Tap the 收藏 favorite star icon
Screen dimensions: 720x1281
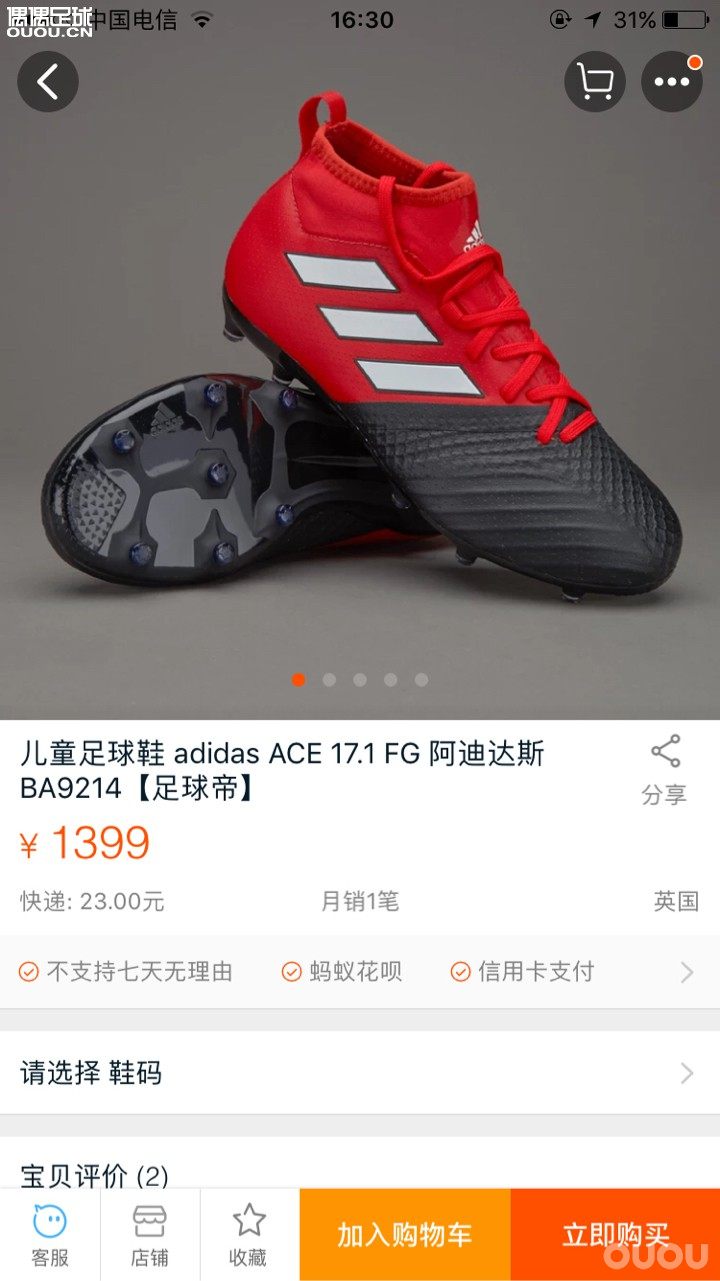pyautogui.click(x=248, y=1232)
